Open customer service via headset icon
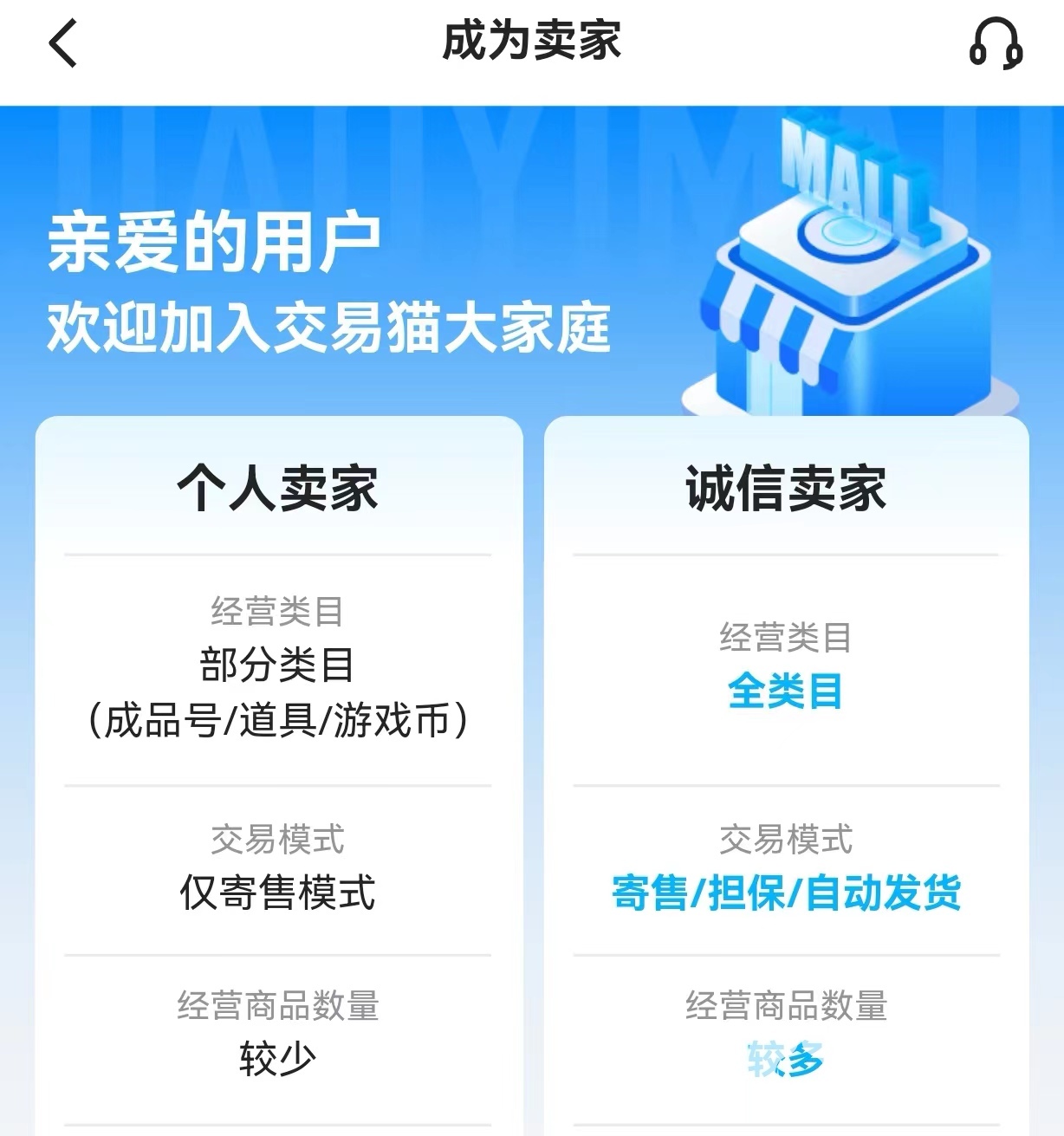1064x1136 pixels. pos(996,43)
